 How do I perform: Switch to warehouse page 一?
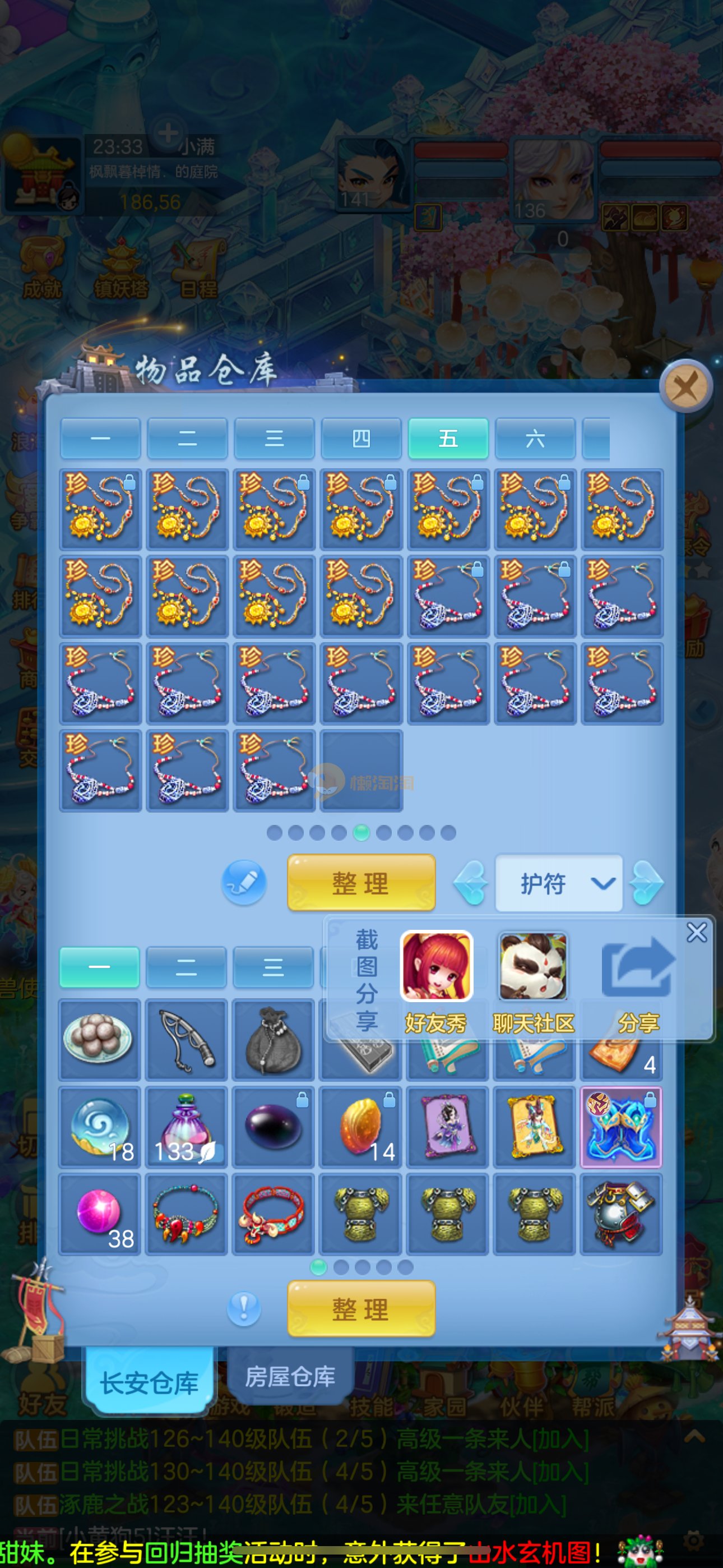pos(100,438)
